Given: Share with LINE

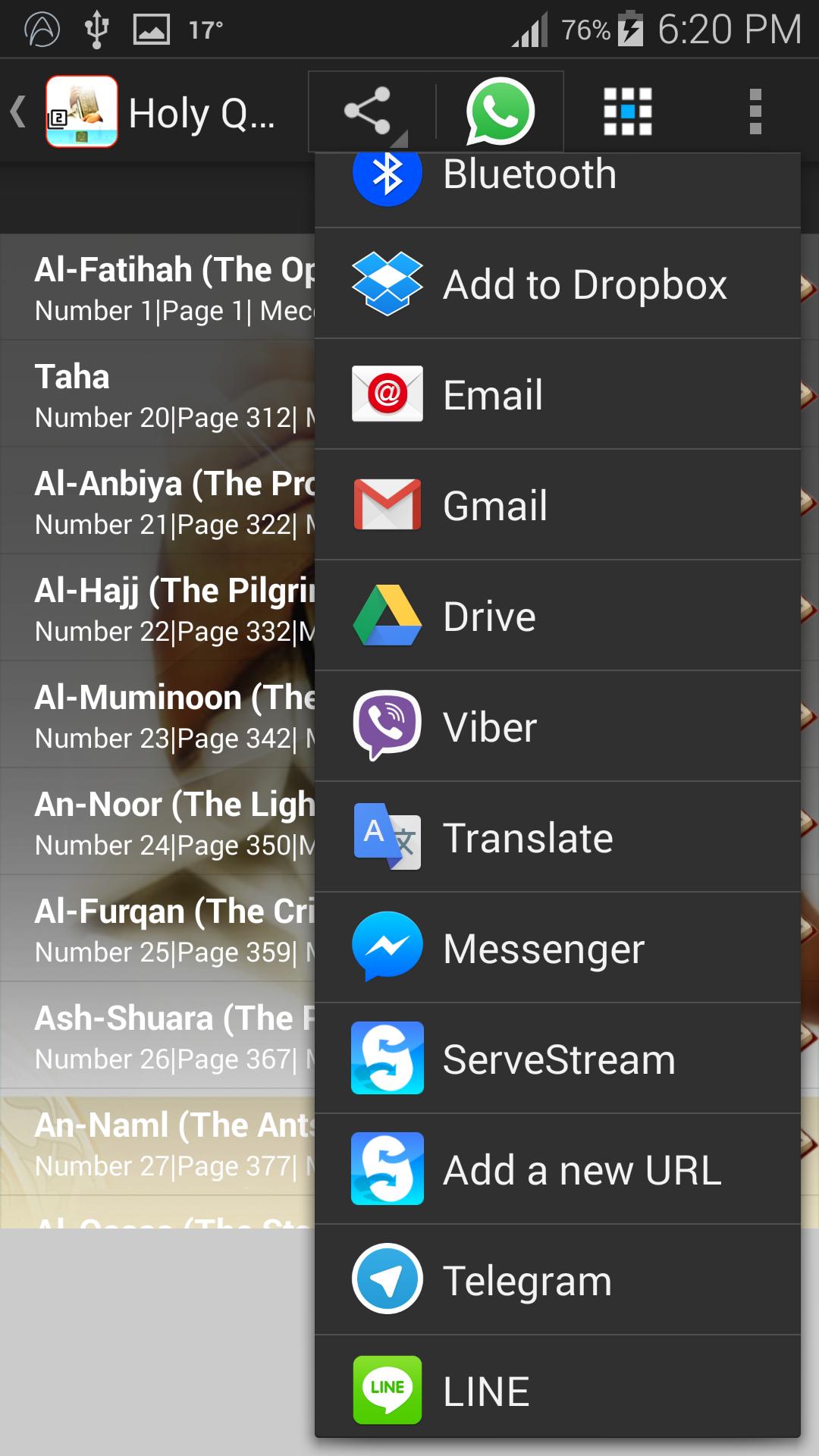Looking at the screenshot, I should tap(557, 1392).
